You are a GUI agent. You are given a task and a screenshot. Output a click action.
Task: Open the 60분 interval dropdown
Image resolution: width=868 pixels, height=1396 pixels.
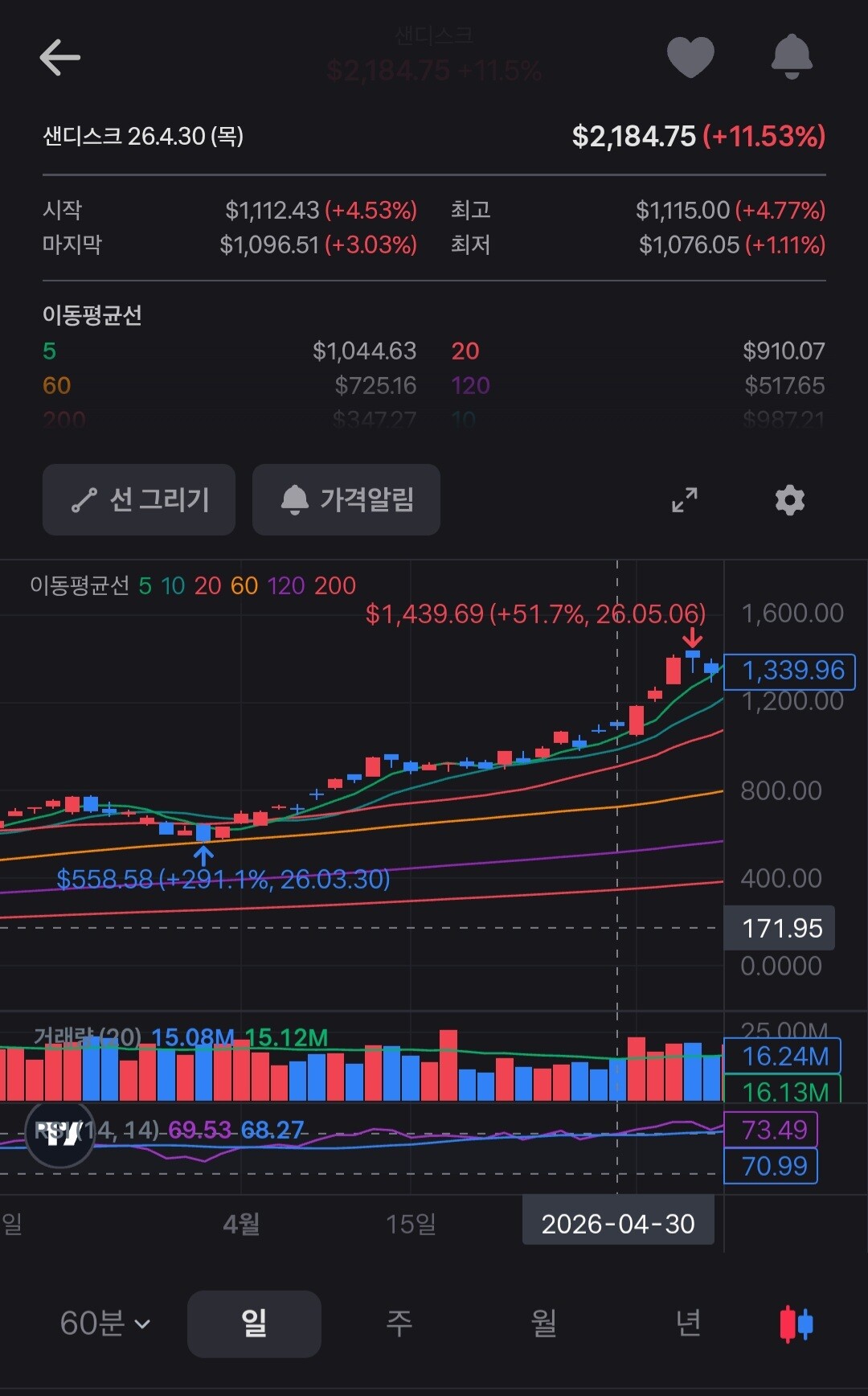[x=105, y=1323]
